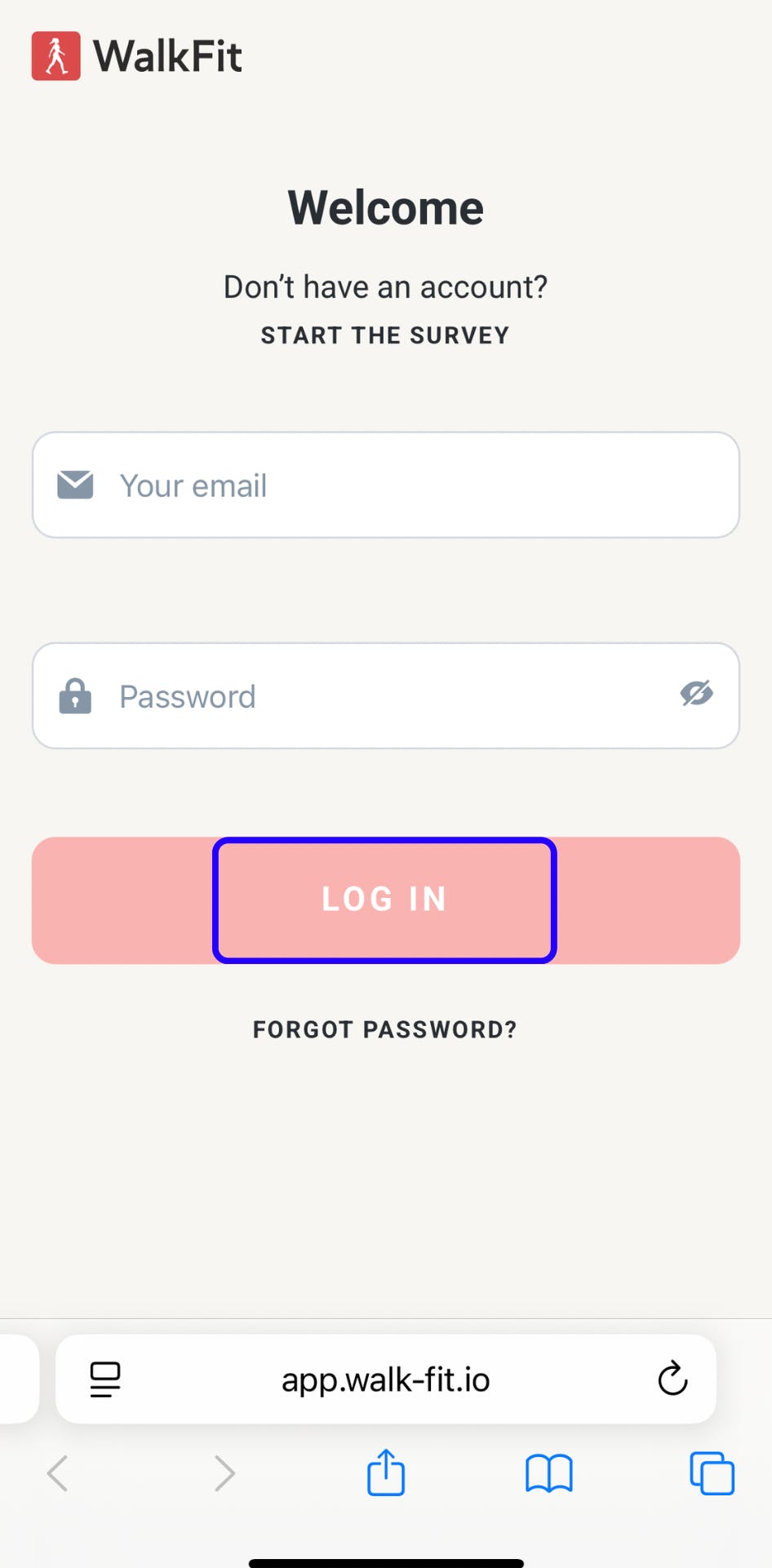Viewport: 772px width, 1568px height.
Task: Open the FORGOT PASSWORD? link
Action: coord(385,1029)
